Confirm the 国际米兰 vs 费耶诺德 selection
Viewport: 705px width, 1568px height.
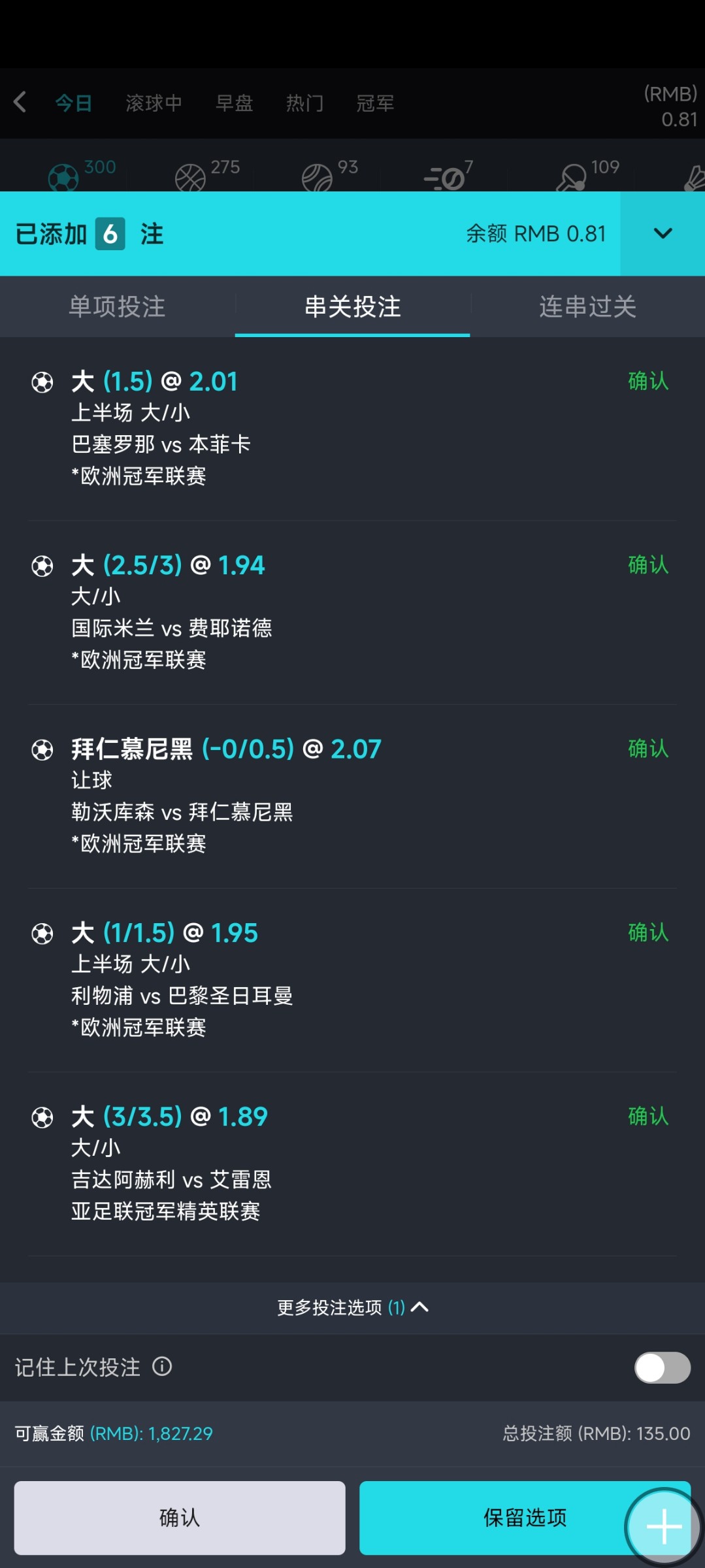coord(648,564)
